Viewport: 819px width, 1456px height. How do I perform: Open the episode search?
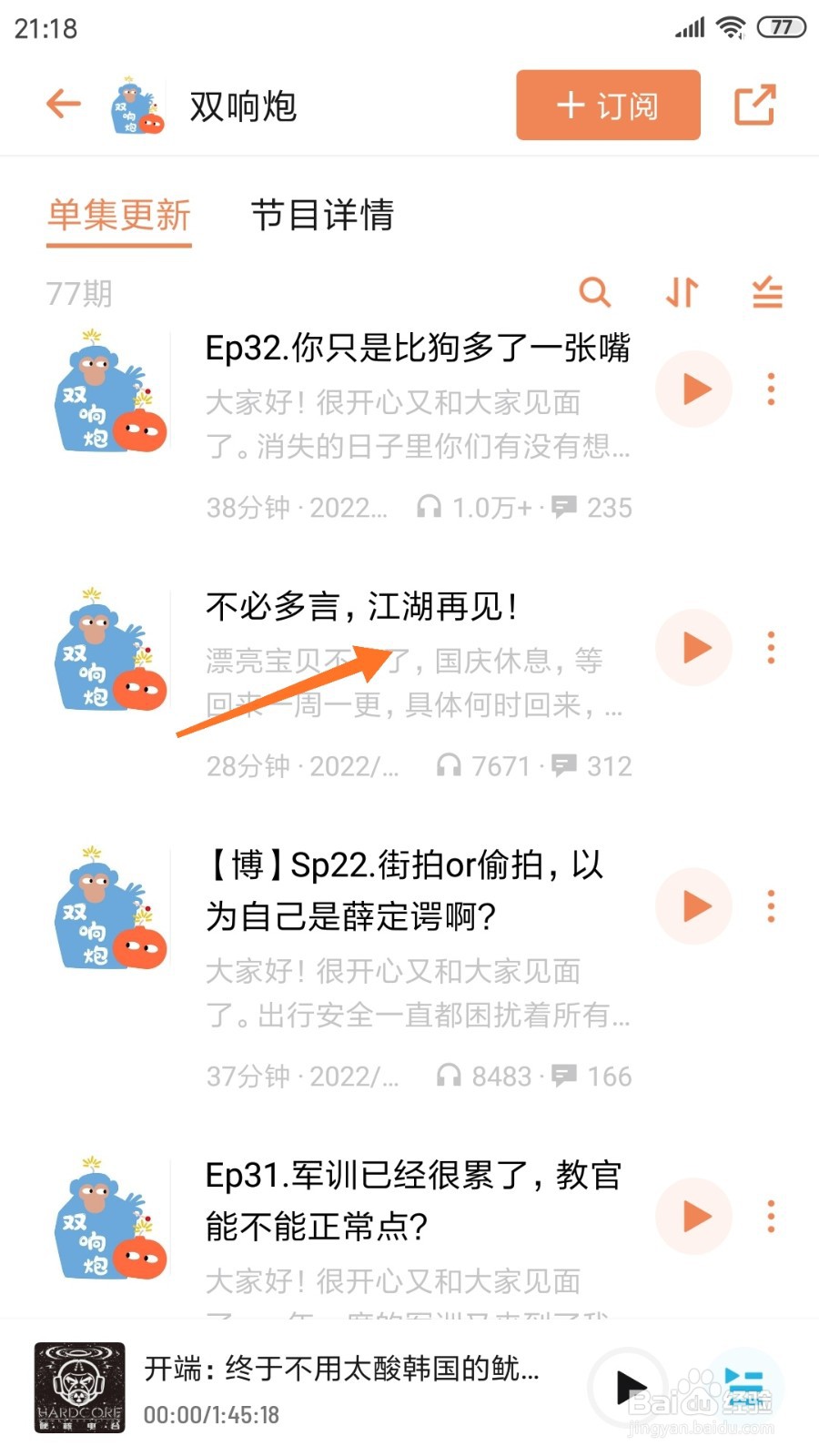coord(596,293)
